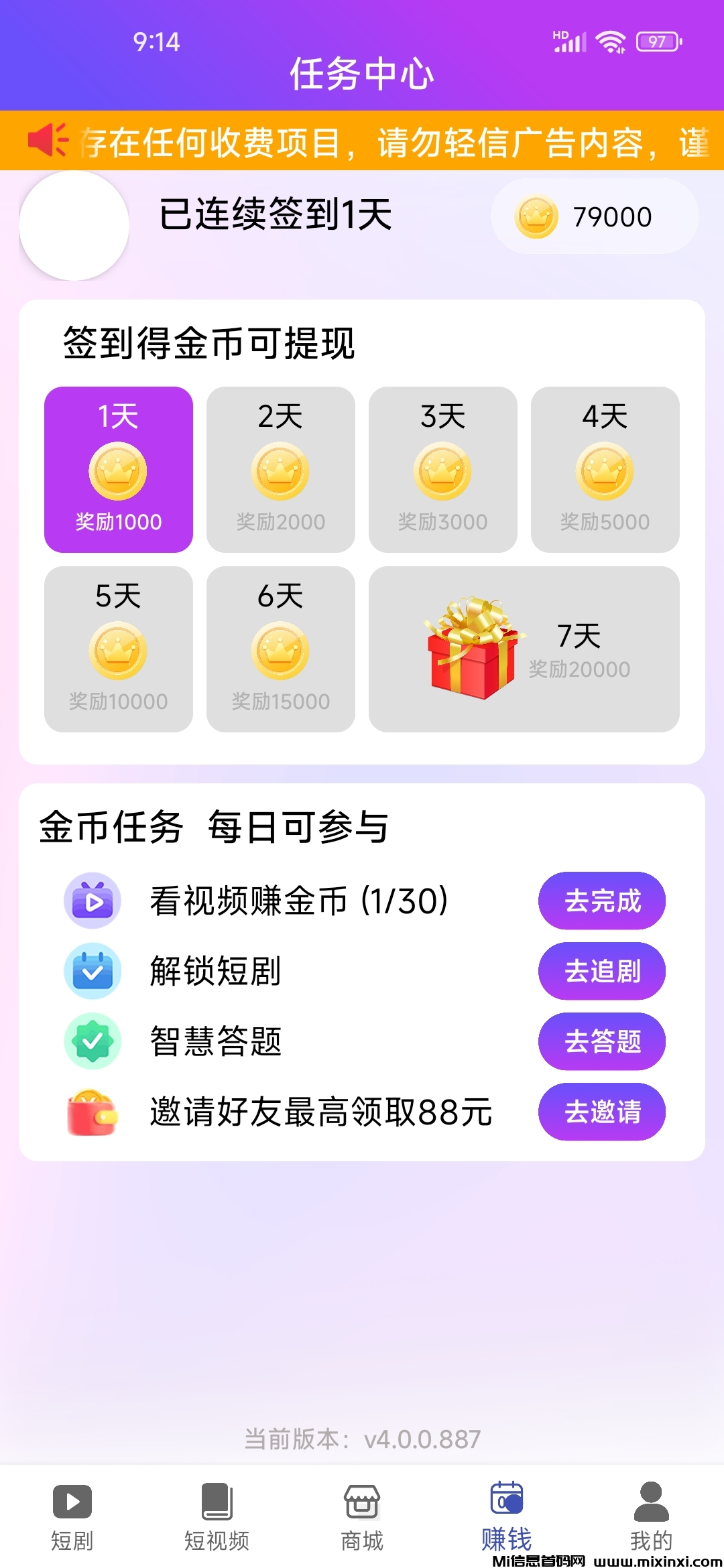Image resolution: width=724 pixels, height=1568 pixels.
Task: Tap 去追剧 to unlock short dramas
Action: 601,971
